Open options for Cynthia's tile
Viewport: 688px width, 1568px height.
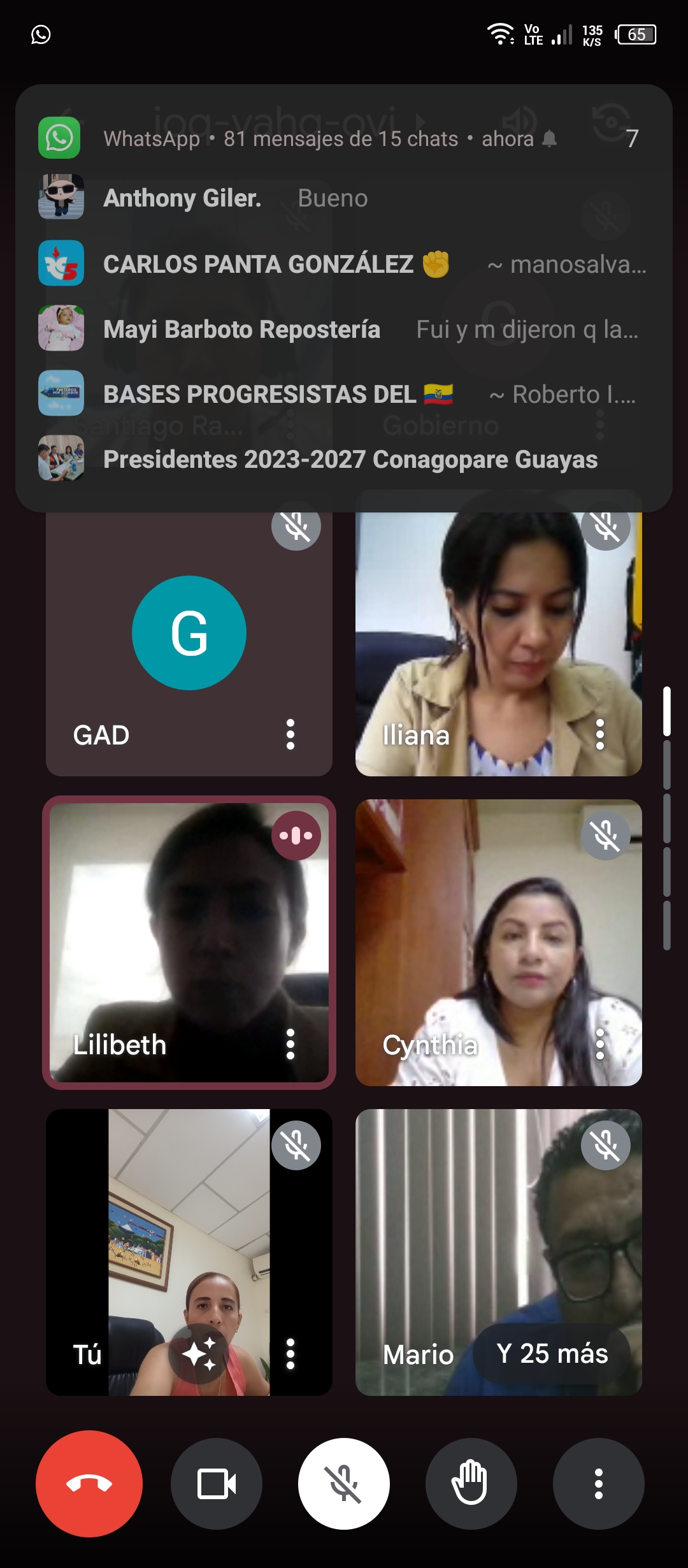tap(599, 1044)
